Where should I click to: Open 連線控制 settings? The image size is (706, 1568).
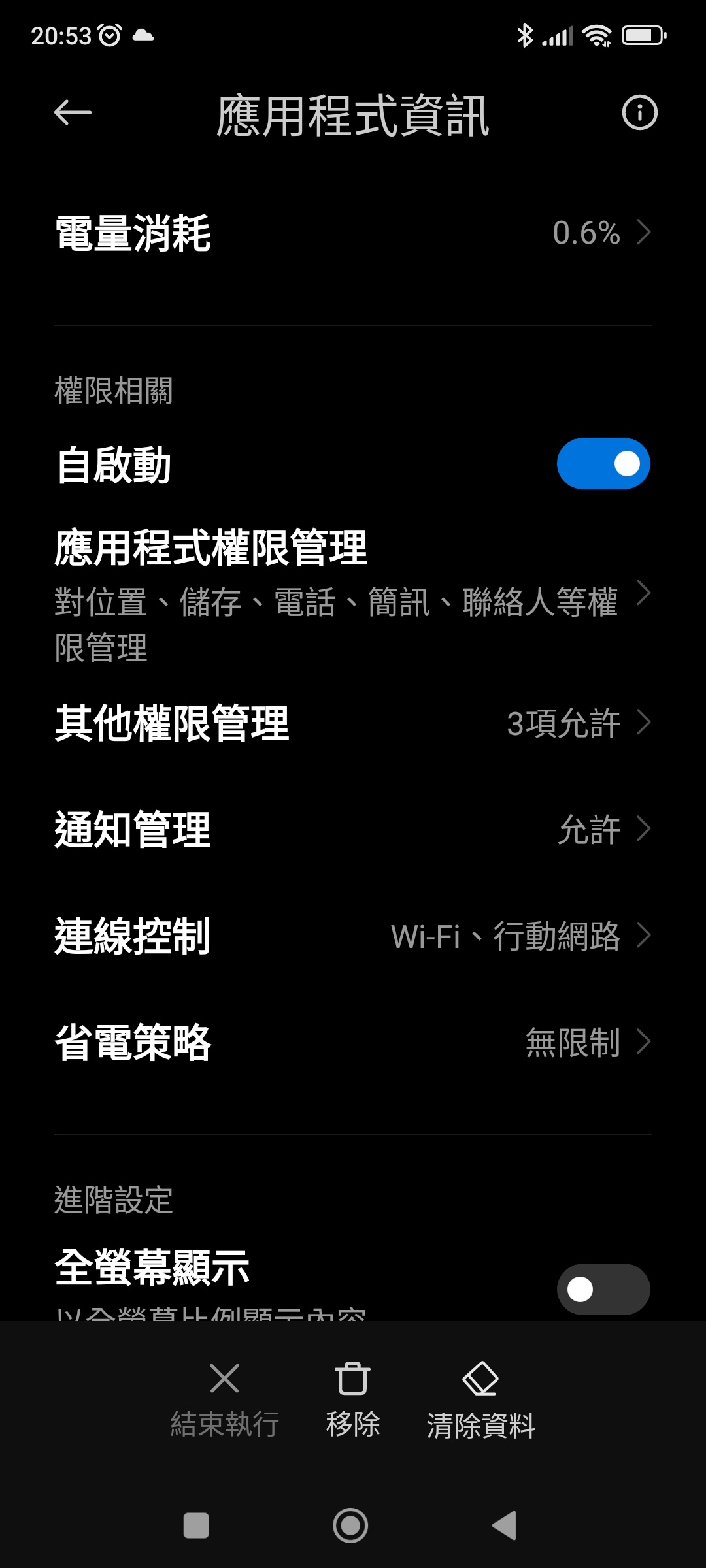click(353, 936)
